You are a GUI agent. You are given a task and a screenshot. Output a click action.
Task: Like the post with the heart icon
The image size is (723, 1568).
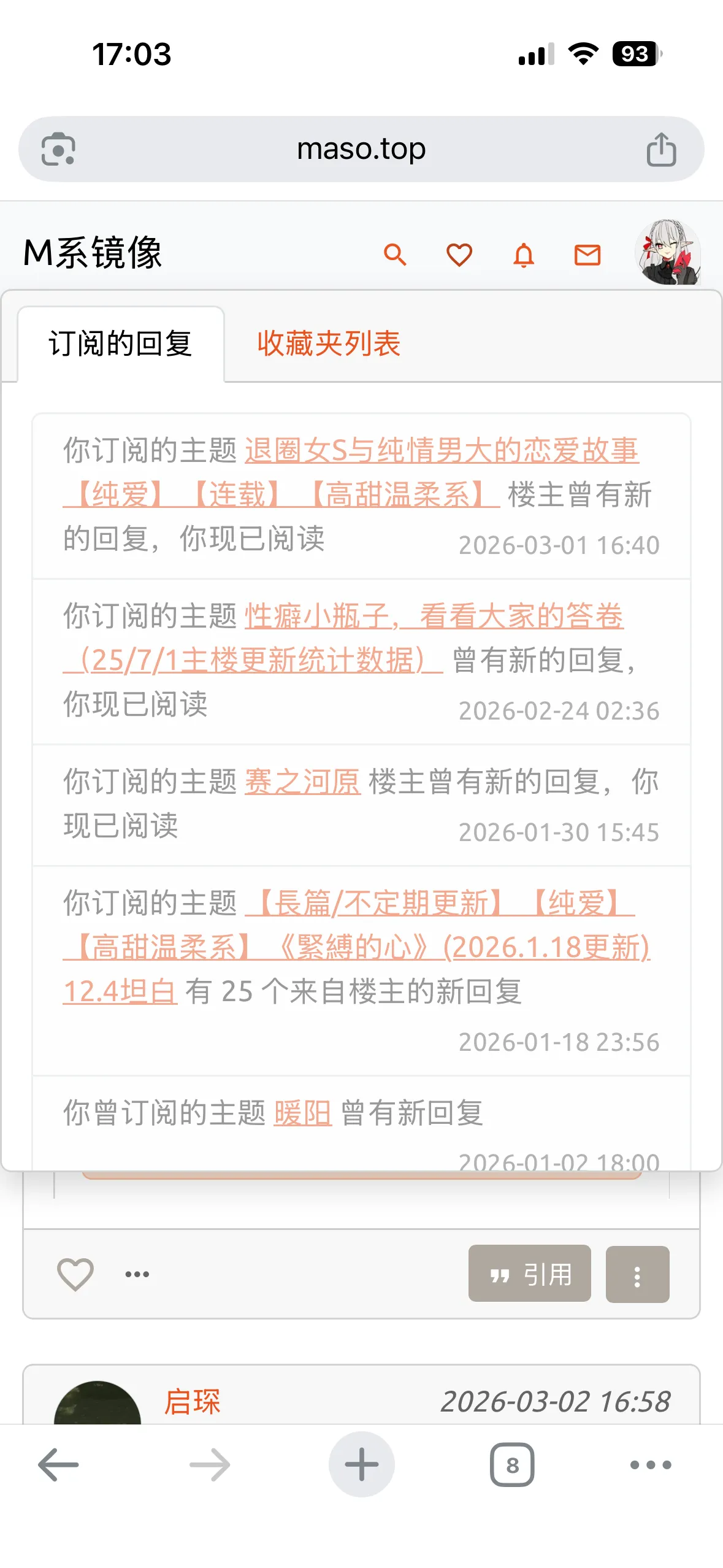(75, 1274)
